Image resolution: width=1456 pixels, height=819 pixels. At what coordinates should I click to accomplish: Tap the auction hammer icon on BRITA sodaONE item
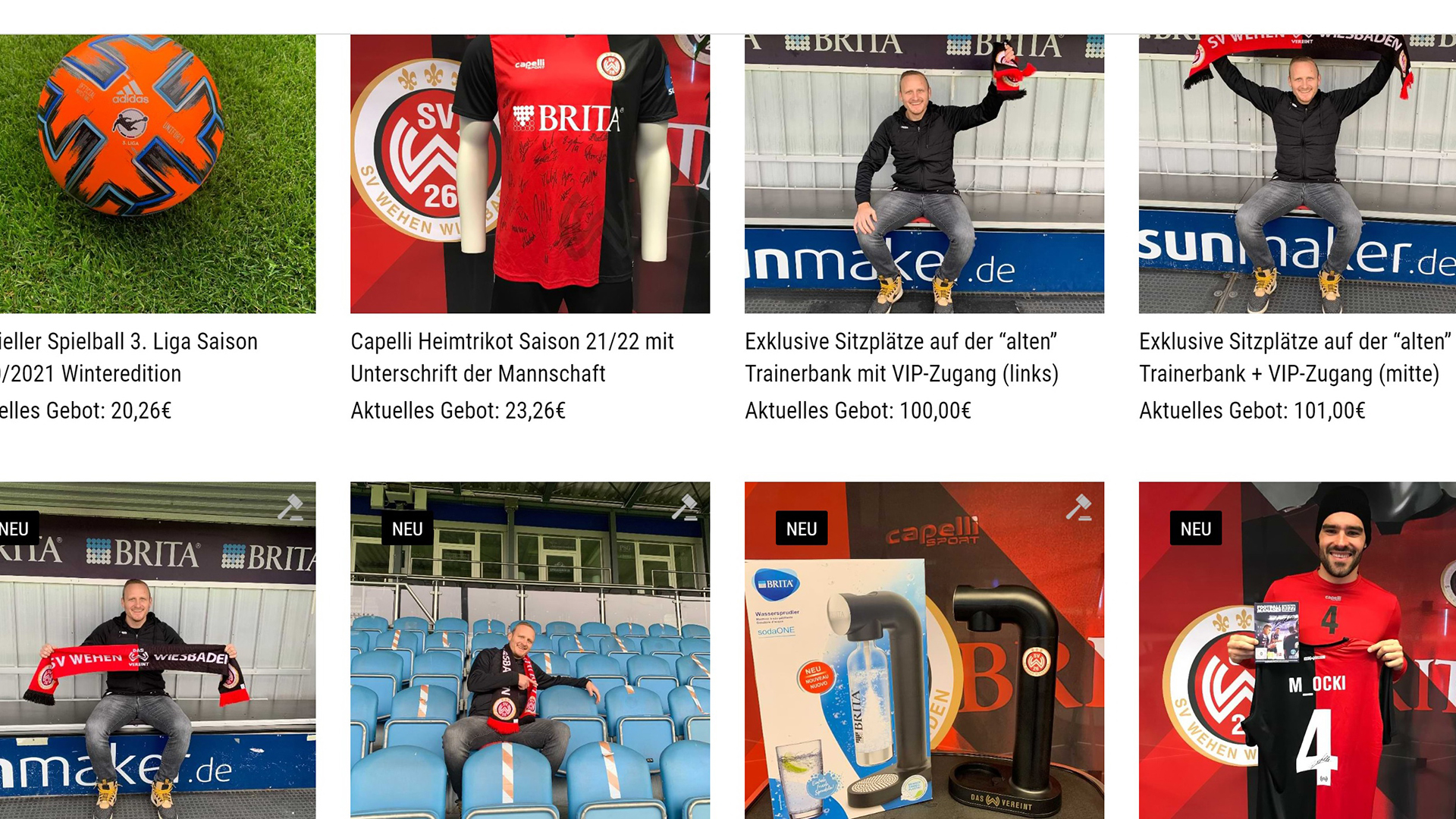pyautogui.click(x=1078, y=507)
